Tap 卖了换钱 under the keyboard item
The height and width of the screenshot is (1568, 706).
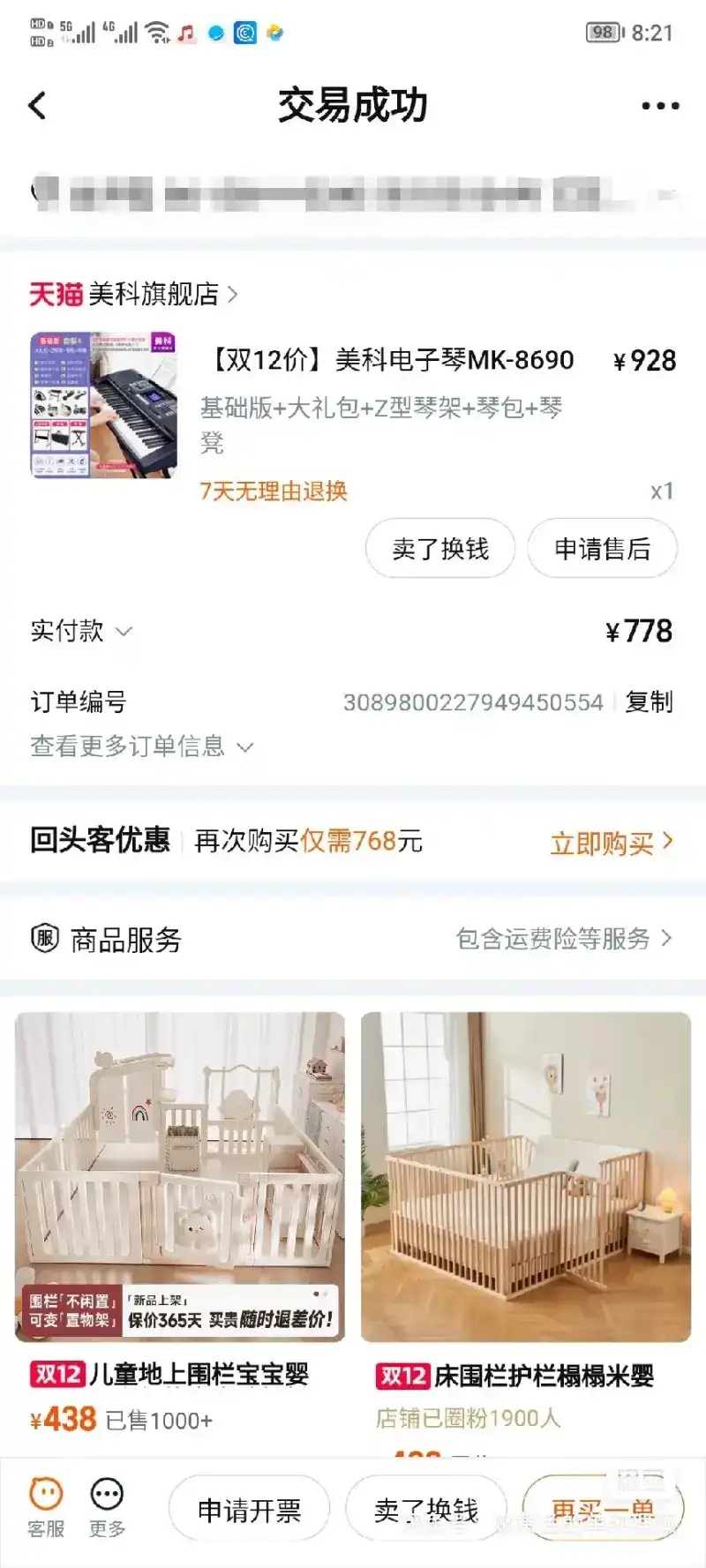tap(440, 549)
